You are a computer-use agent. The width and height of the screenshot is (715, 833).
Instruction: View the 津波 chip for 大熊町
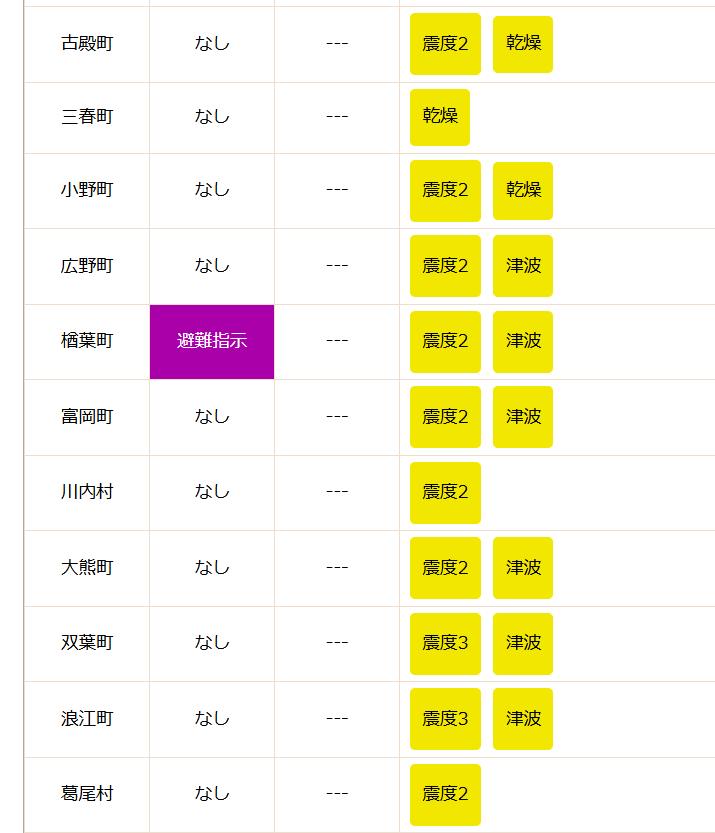tap(522, 568)
